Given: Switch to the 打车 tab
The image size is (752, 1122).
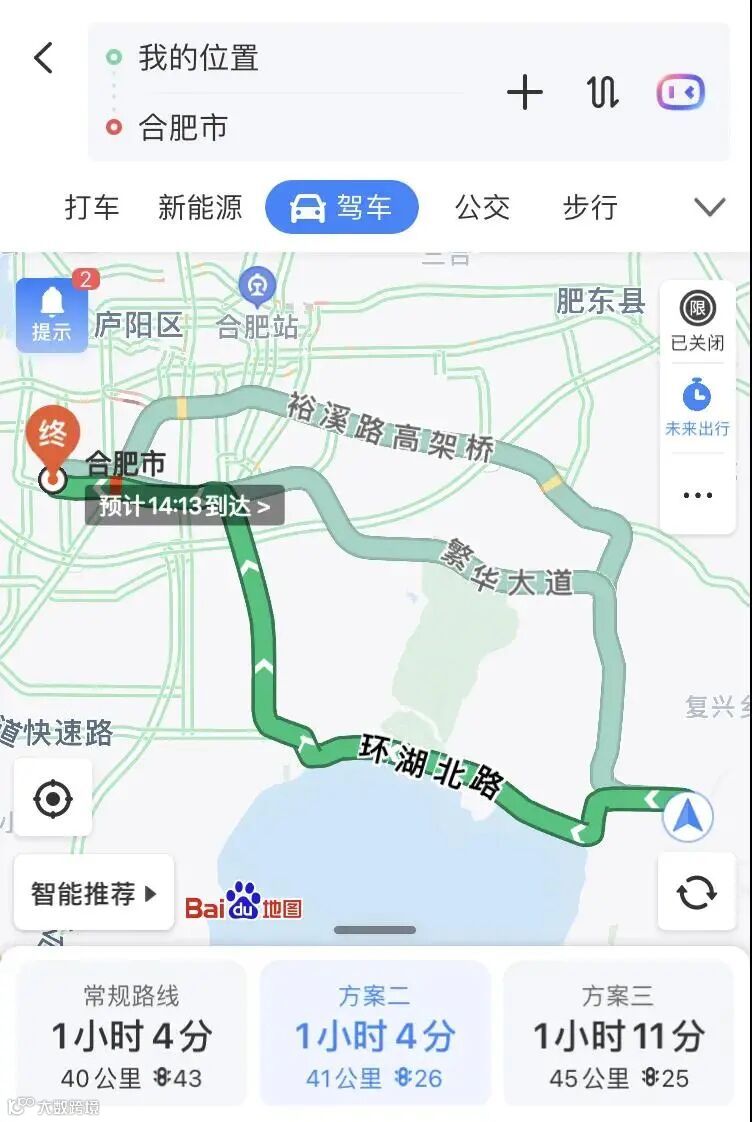Looking at the screenshot, I should pyautogui.click(x=92, y=208).
